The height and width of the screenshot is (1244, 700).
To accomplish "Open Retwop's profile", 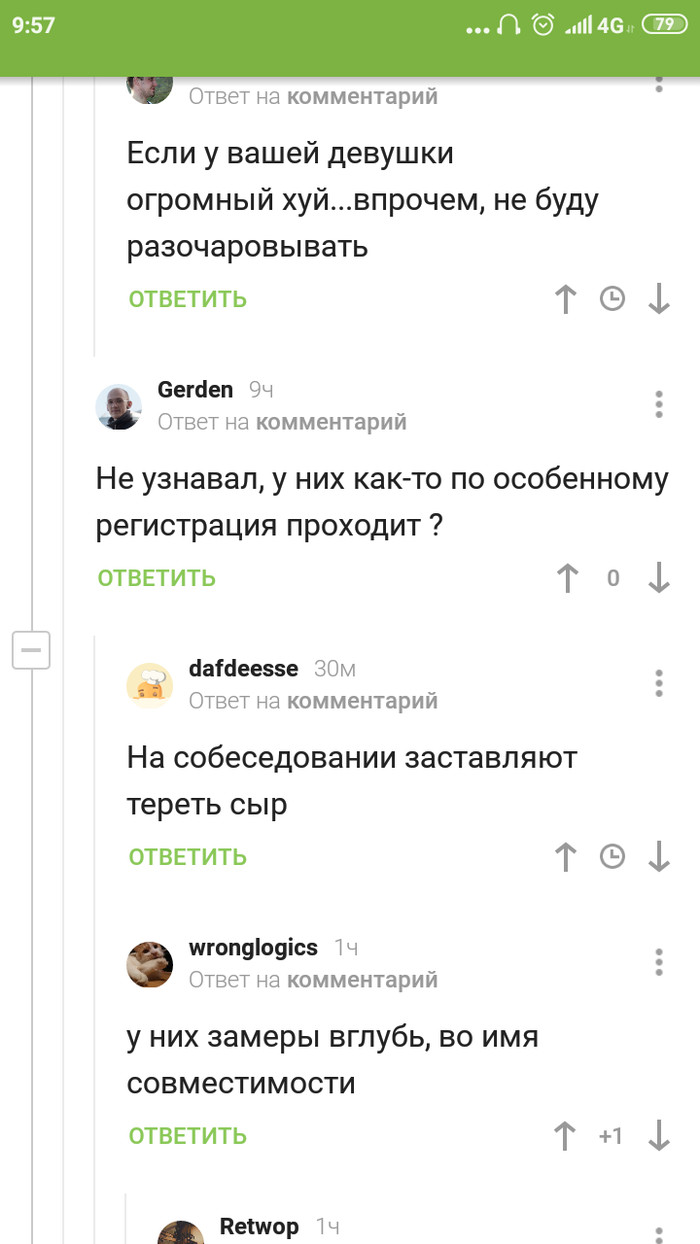I will (x=259, y=1226).
